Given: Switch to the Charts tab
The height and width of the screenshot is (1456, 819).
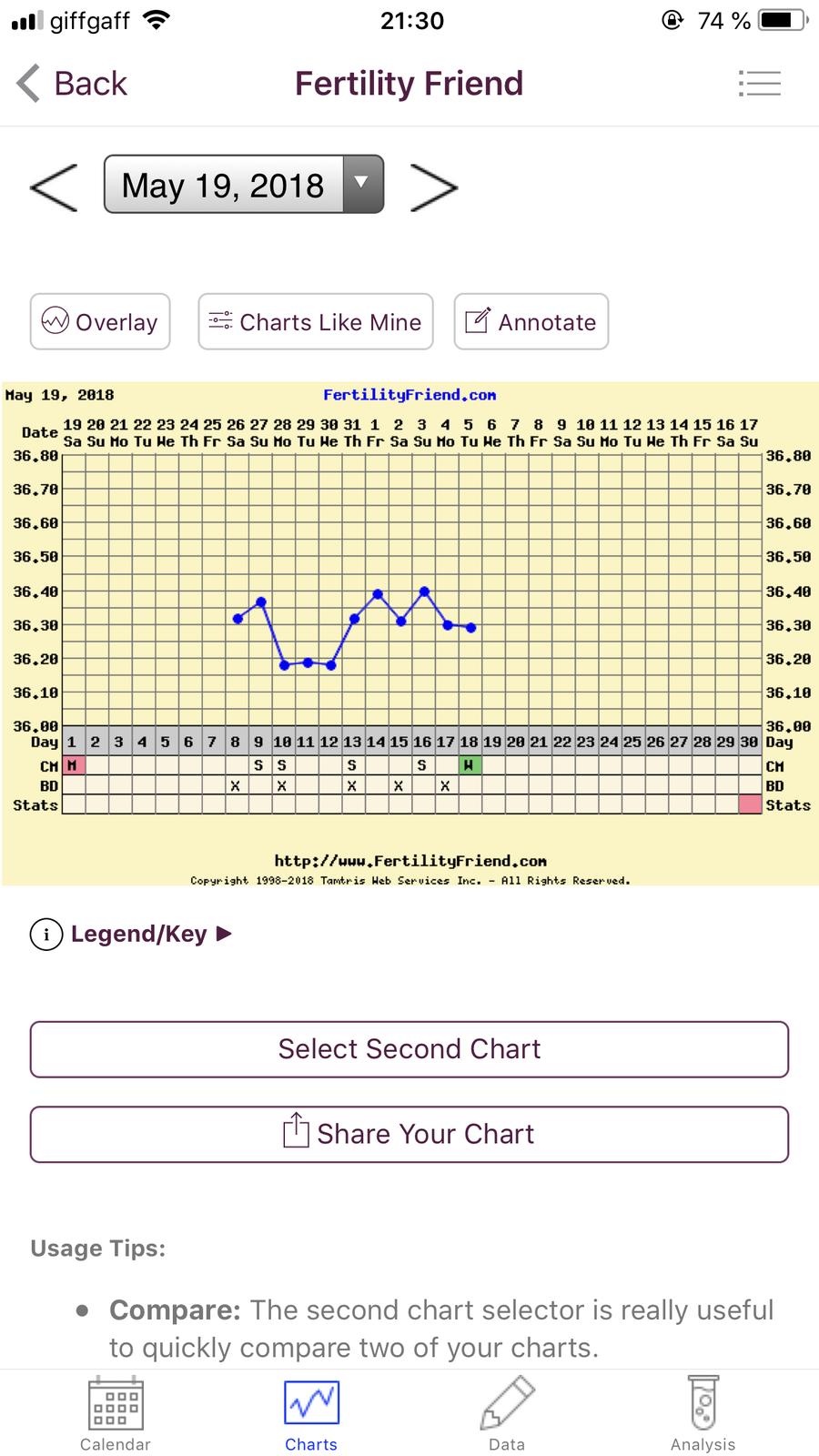Looking at the screenshot, I should pos(311,1414).
